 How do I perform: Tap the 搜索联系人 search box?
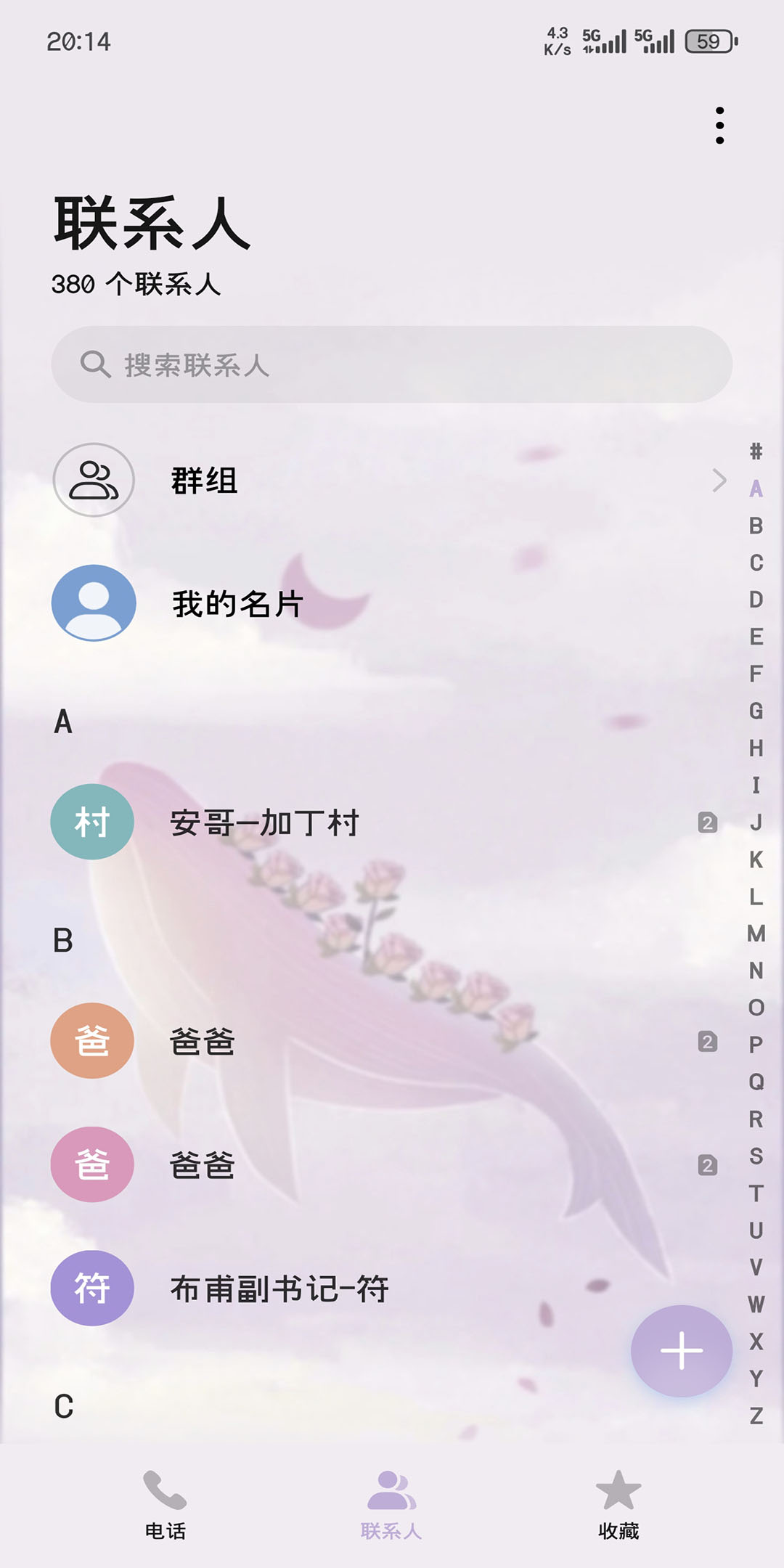(x=392, y=364)
